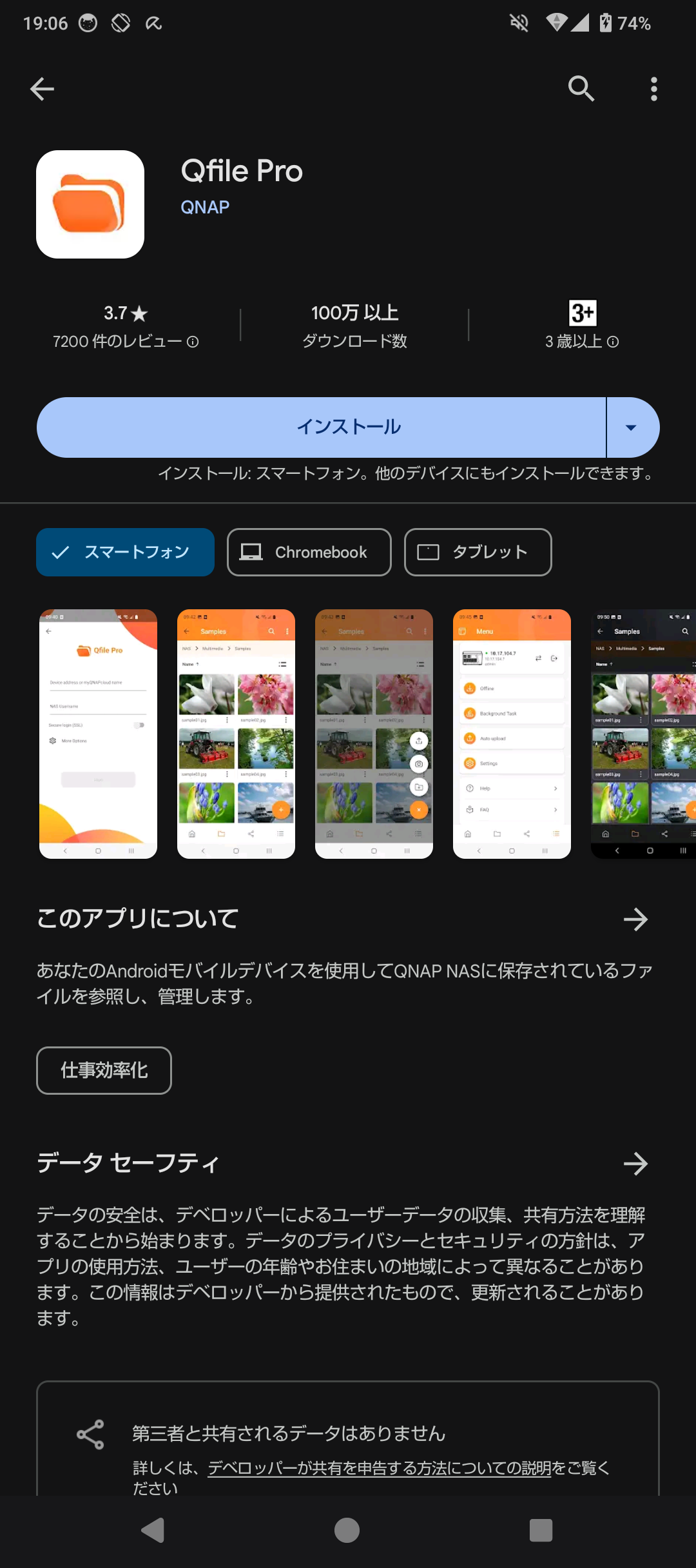Open the three-dot overflow menu
This screenshot has width=696, height=1568.
tap(654, 89)
